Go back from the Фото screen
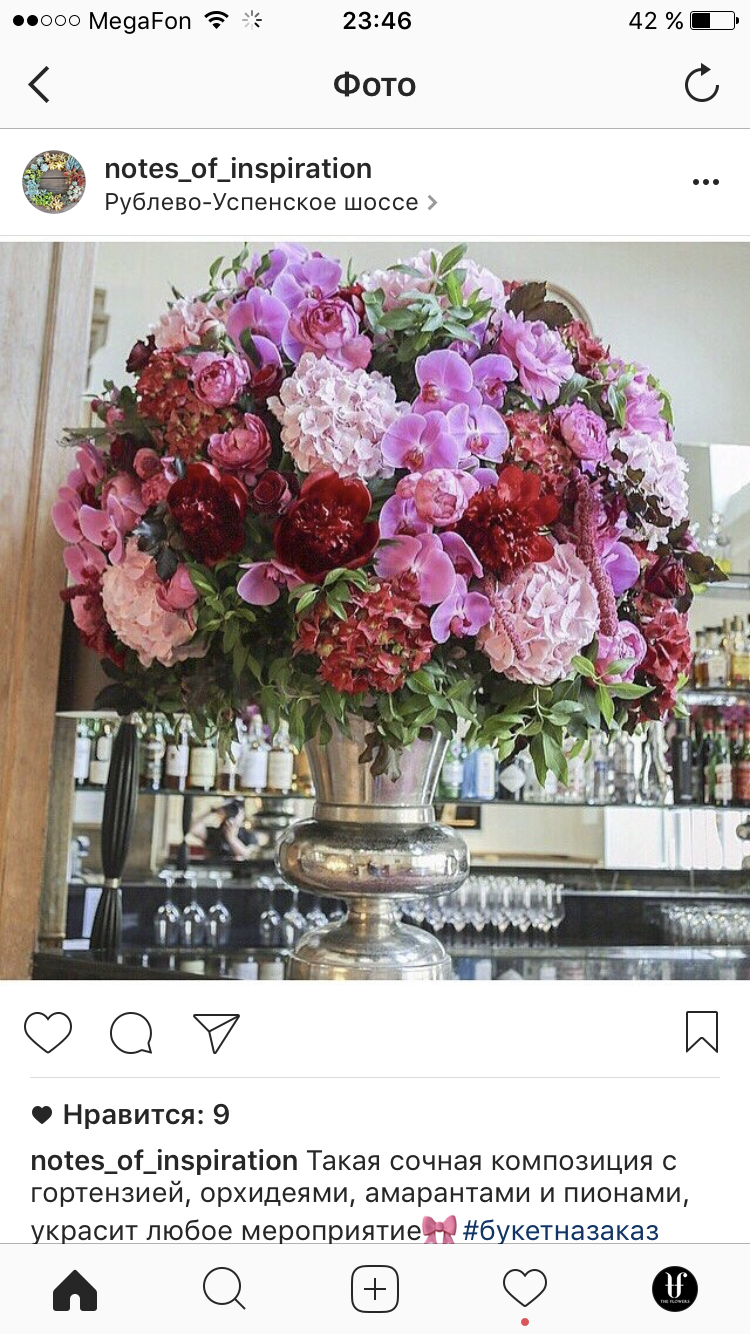This screenshot has width=750, height=1334. tap(39, 85)
